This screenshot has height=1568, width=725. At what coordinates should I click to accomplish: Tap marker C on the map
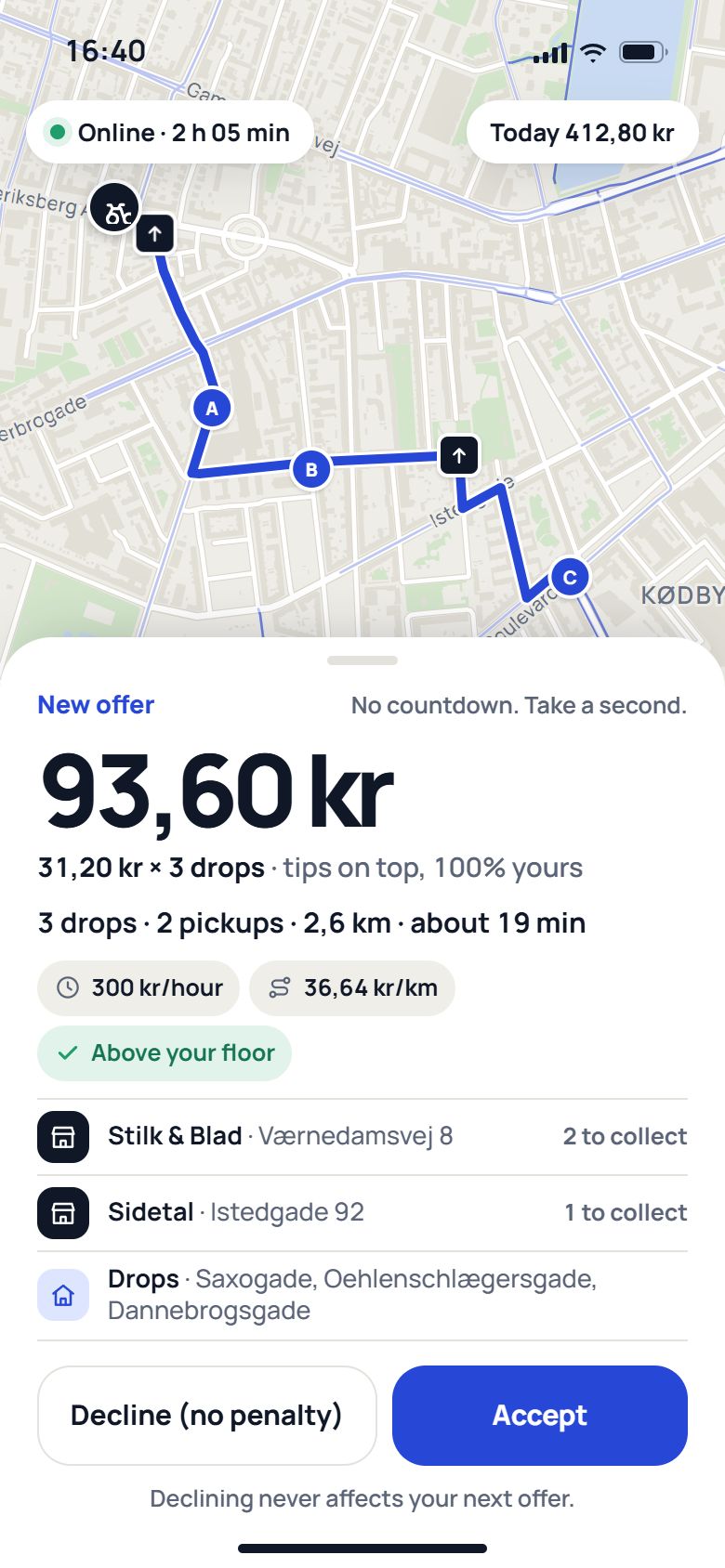[570, 577]
